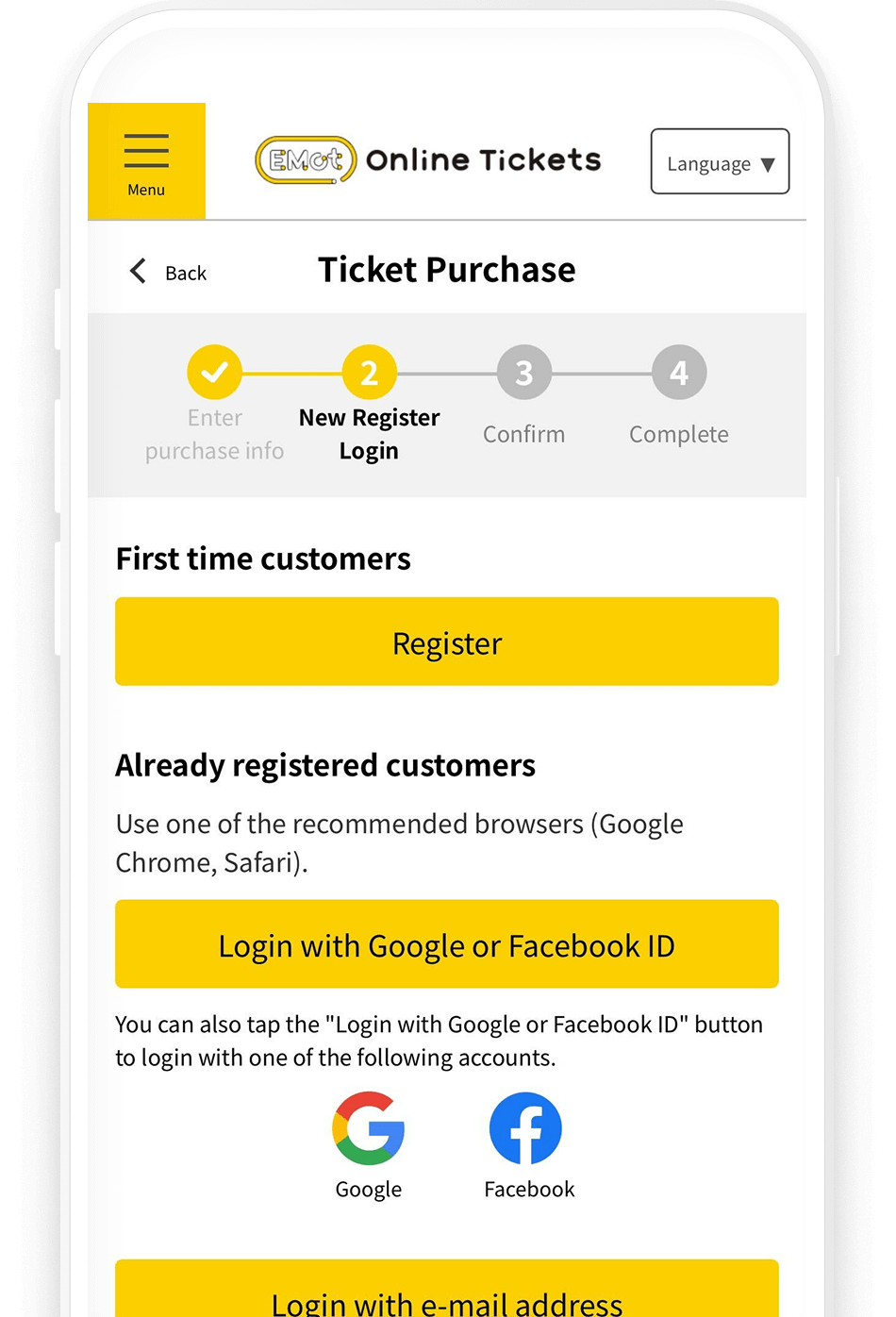Choose Login with Google or Facebook ID
The height and width of the screenshot is (1317, 896).
click(x=446, y=944)
